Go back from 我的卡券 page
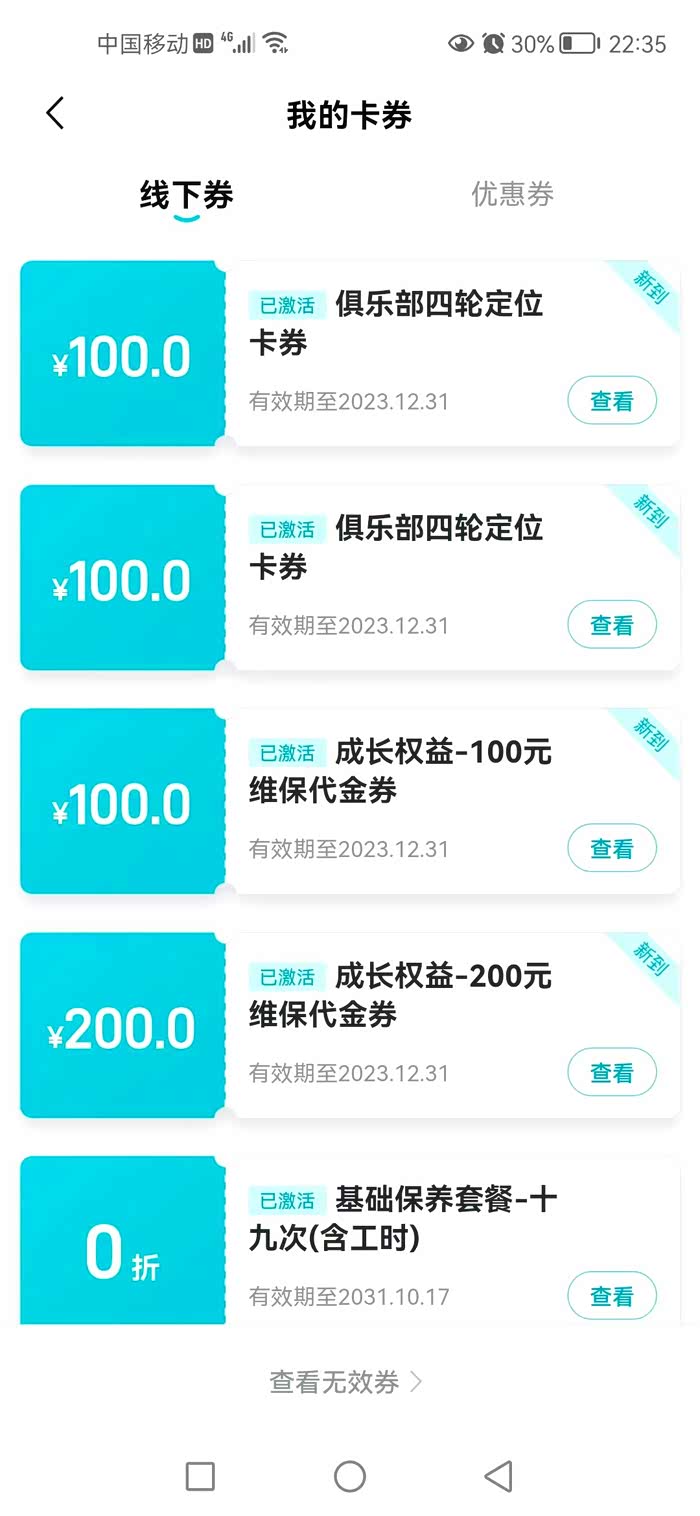This screenshot has height=1516, width=700. pyautogui.click(x=56, y=114)
